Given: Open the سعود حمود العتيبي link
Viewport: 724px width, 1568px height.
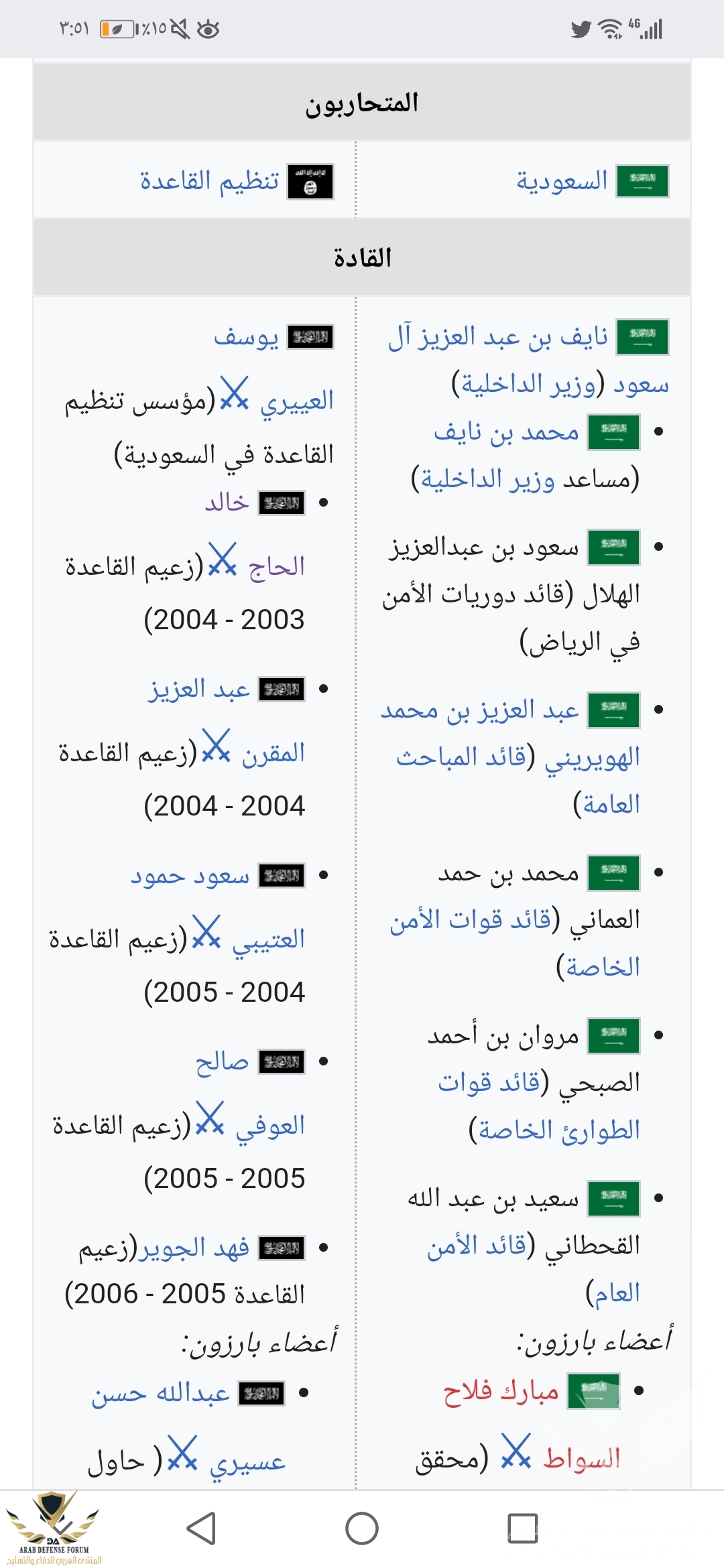Looking at the screenshot, I should coord(190,875).
